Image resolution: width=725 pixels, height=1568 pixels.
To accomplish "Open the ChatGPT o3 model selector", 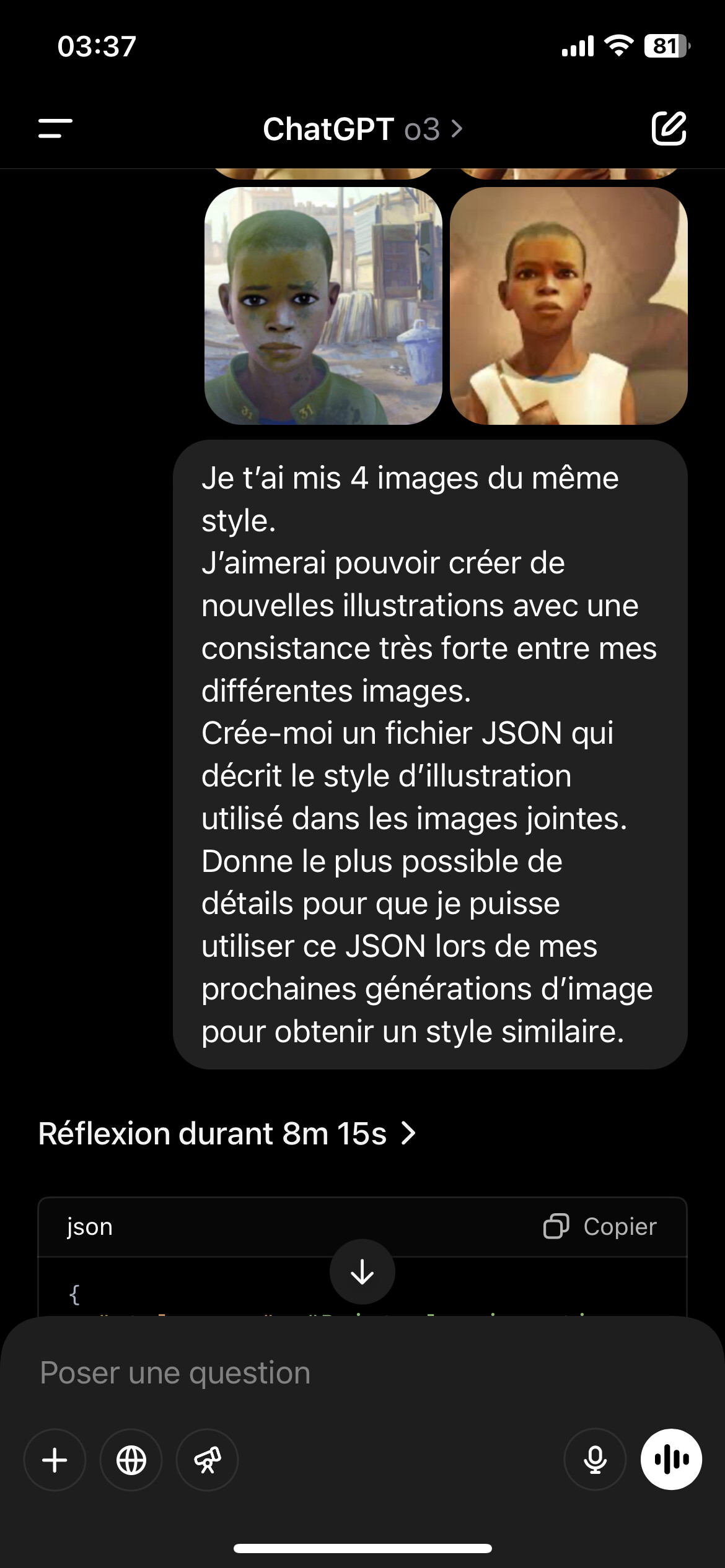I will point(362,129).
